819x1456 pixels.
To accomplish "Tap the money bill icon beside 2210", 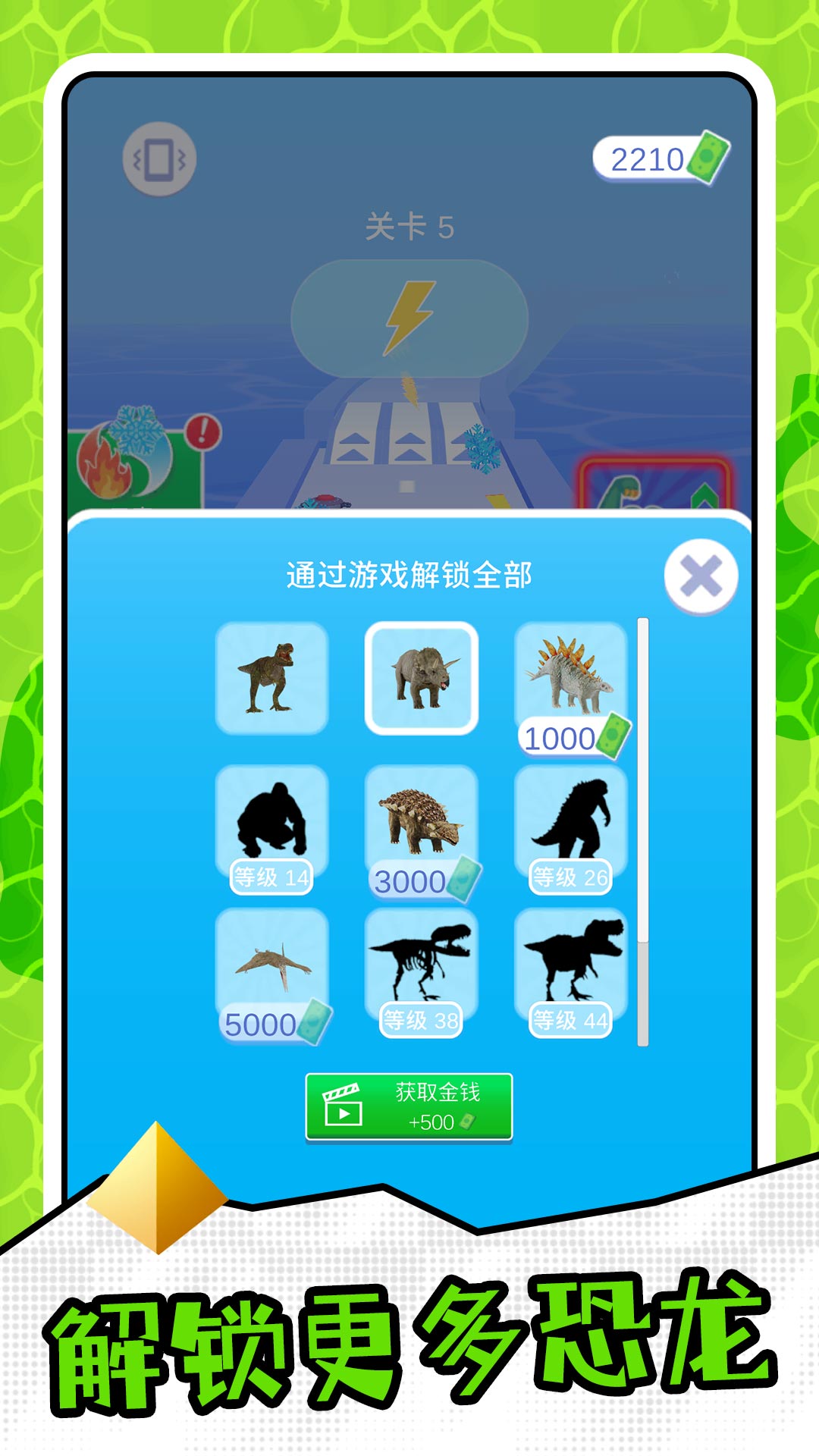I will coord(707,156).
